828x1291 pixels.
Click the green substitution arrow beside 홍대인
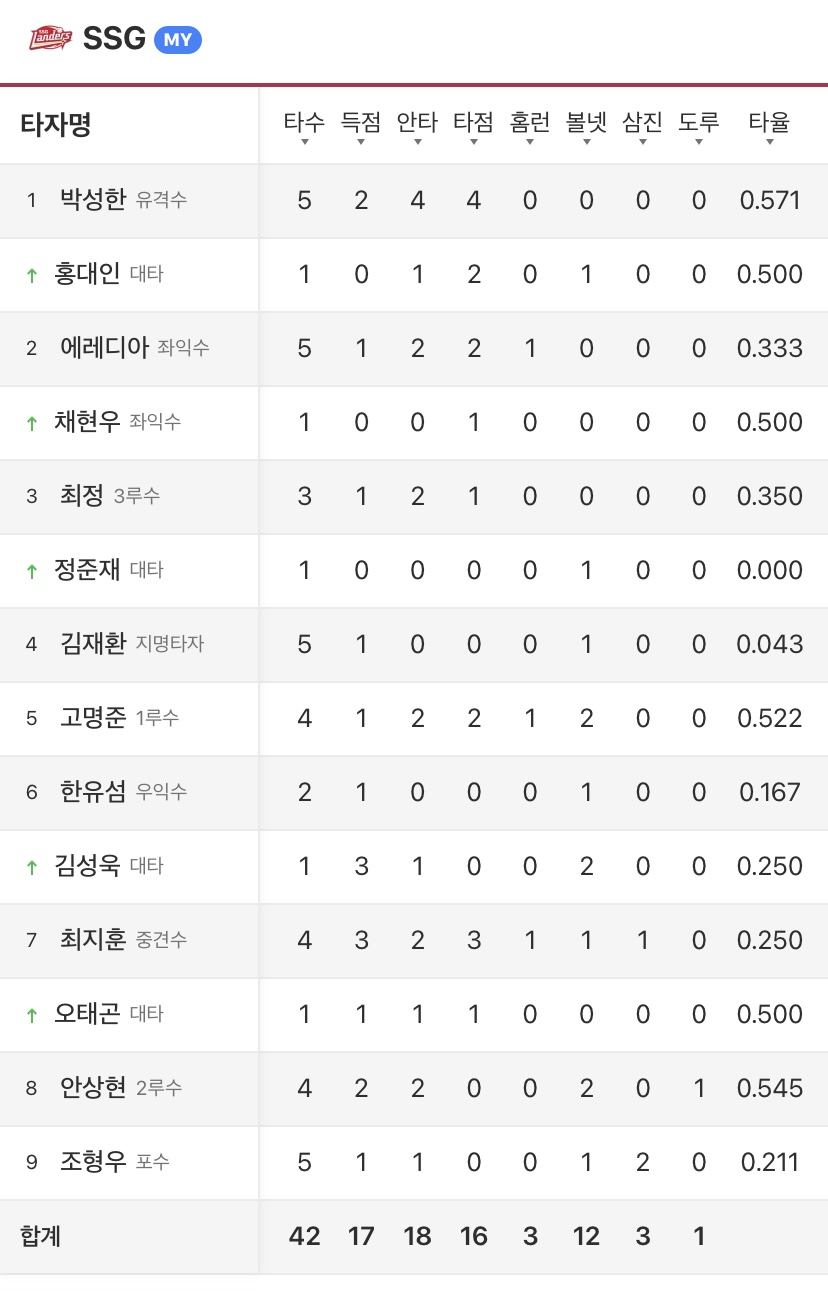click(30, 274)
